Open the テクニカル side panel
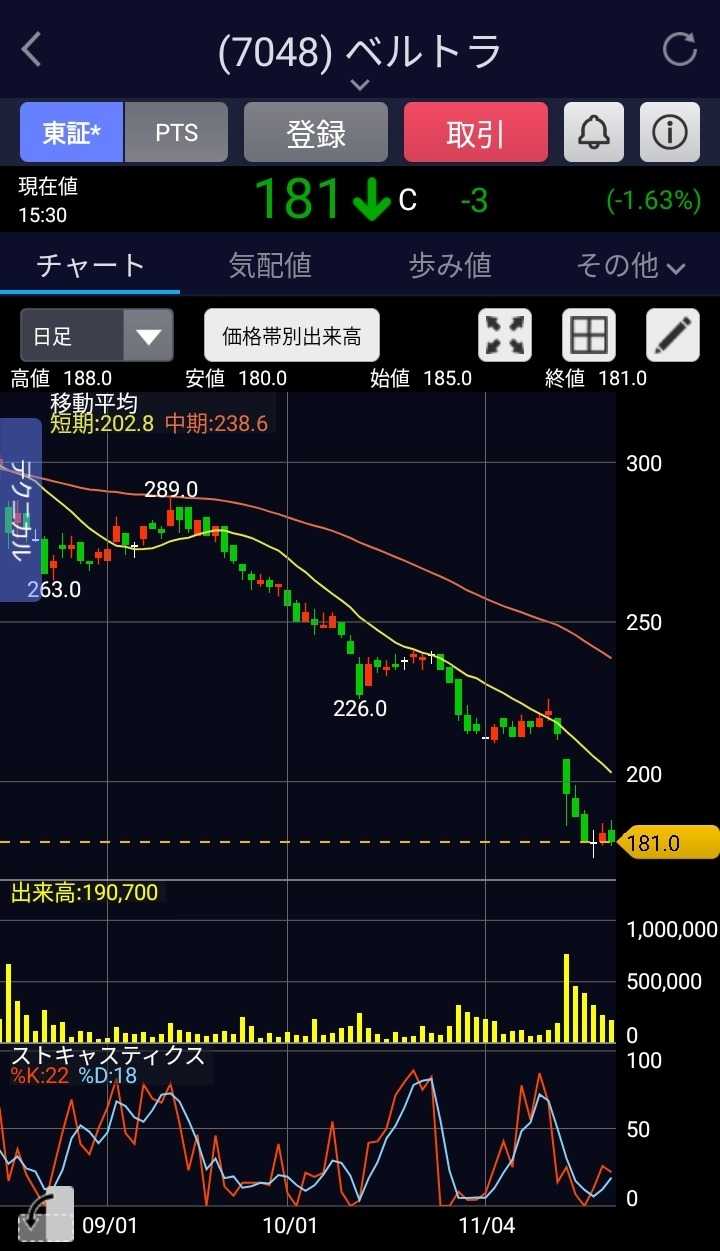The height and width of the screenshot is (1251, 720). click(20, 510)
